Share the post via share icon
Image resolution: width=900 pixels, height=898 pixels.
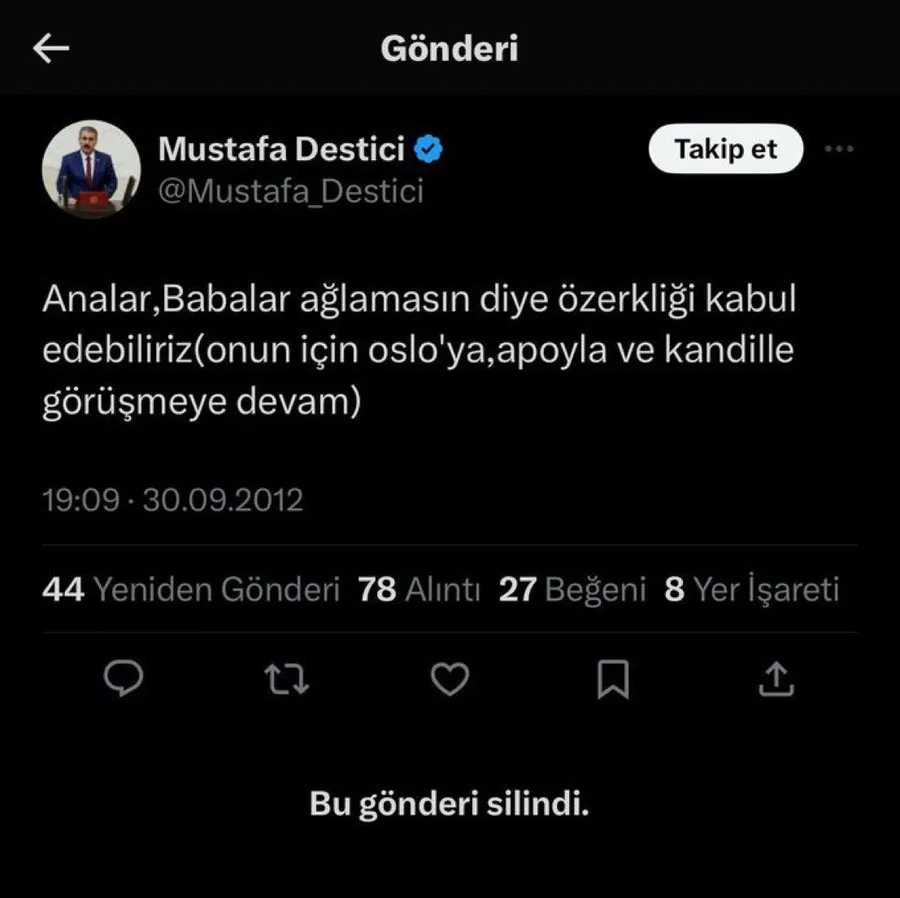776,680
